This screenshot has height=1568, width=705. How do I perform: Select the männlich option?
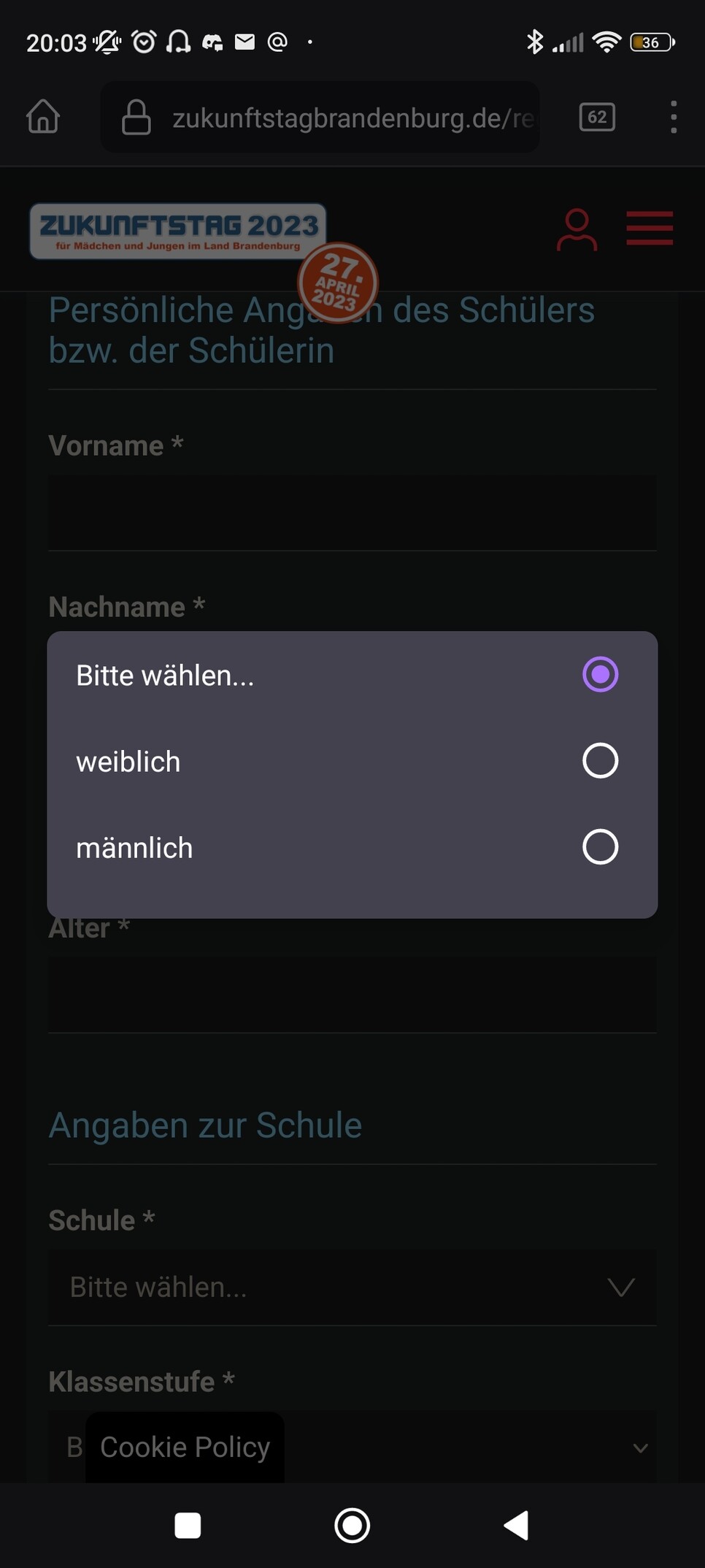(352, 847)
